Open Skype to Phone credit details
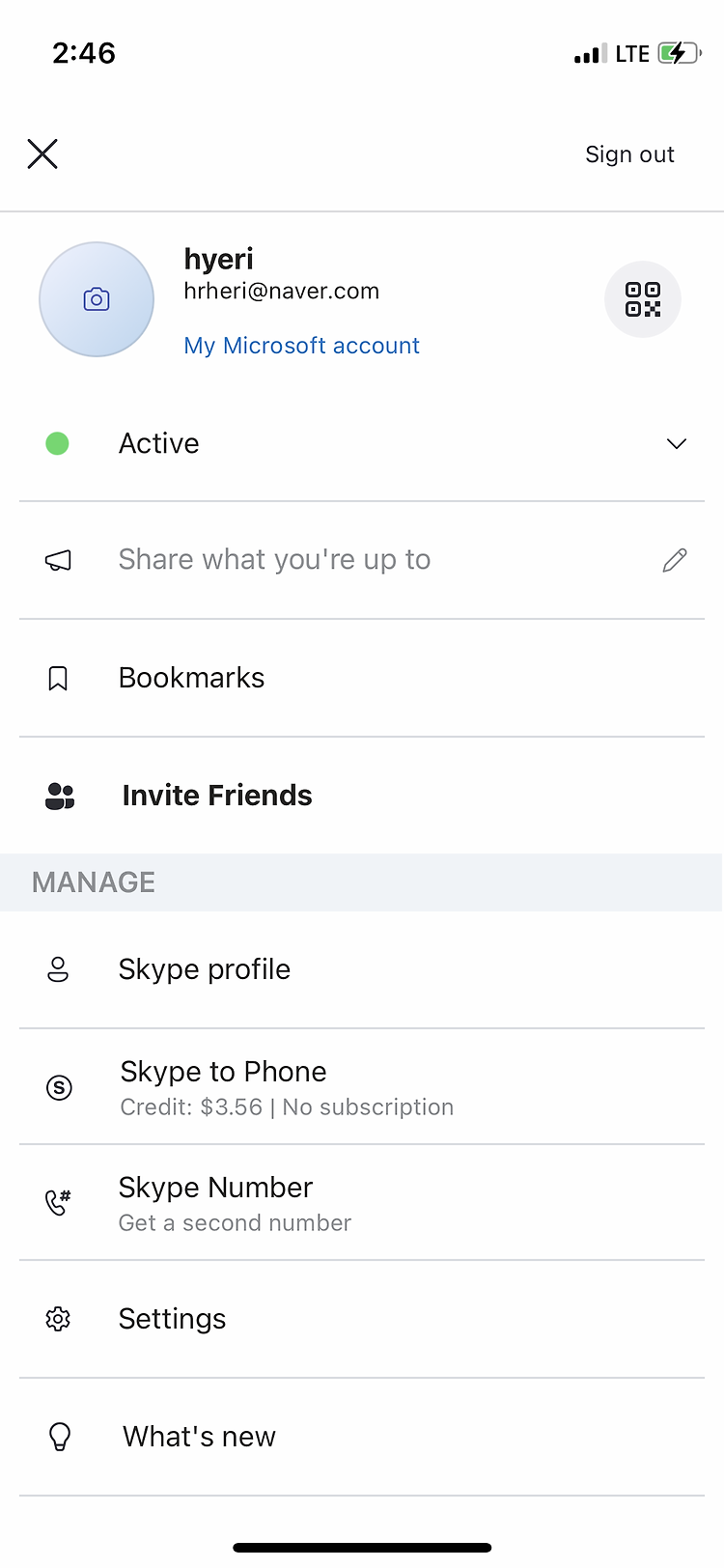This screenshot has width=724, height=1568. pyautogui.click(x=362, y=1087)
